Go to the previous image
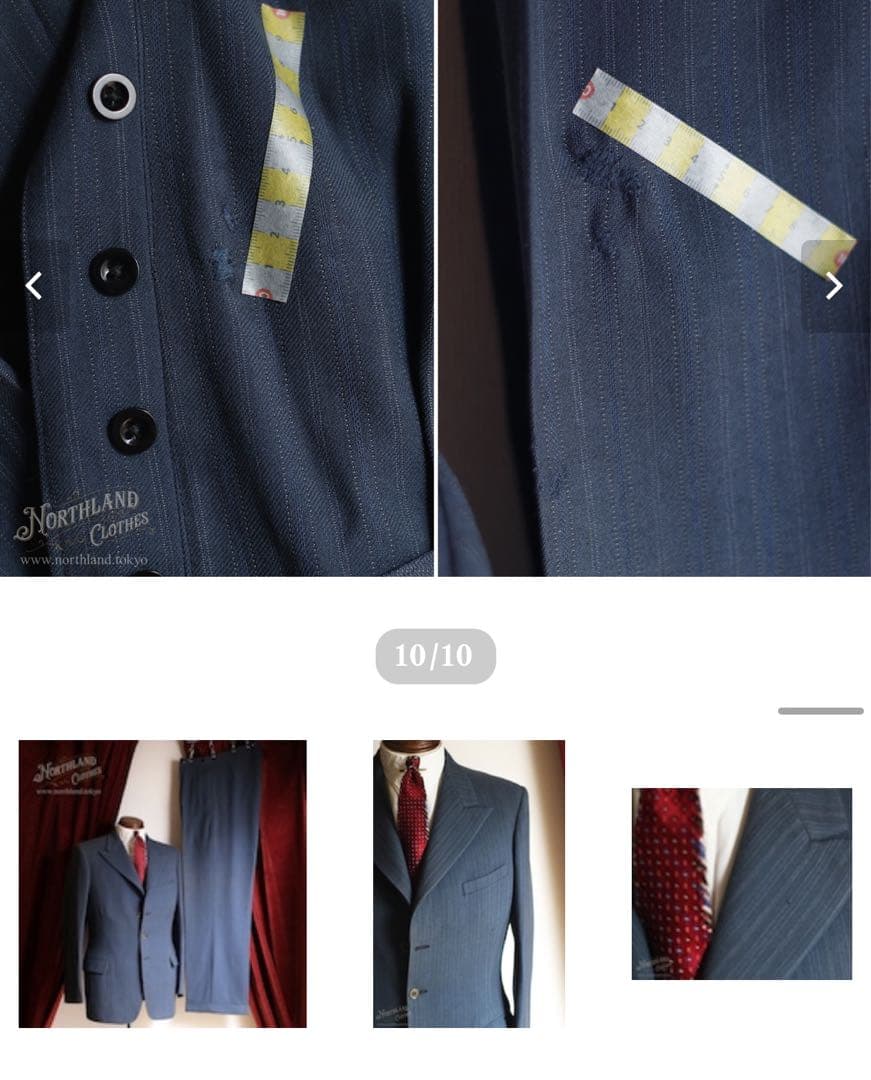871x1080 pixels. pos(34,286)
